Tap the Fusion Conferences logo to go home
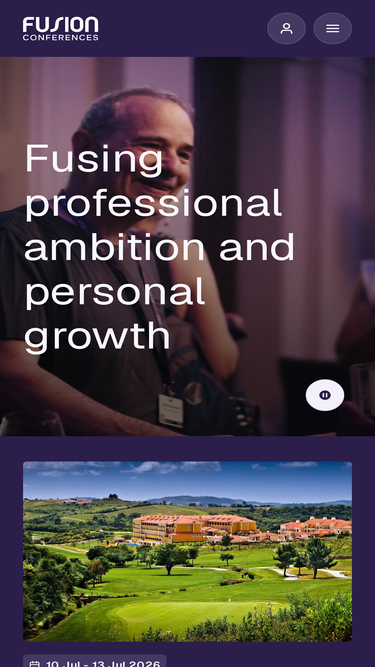The height and width of the screenshot is (667, 375). (60, 29)
